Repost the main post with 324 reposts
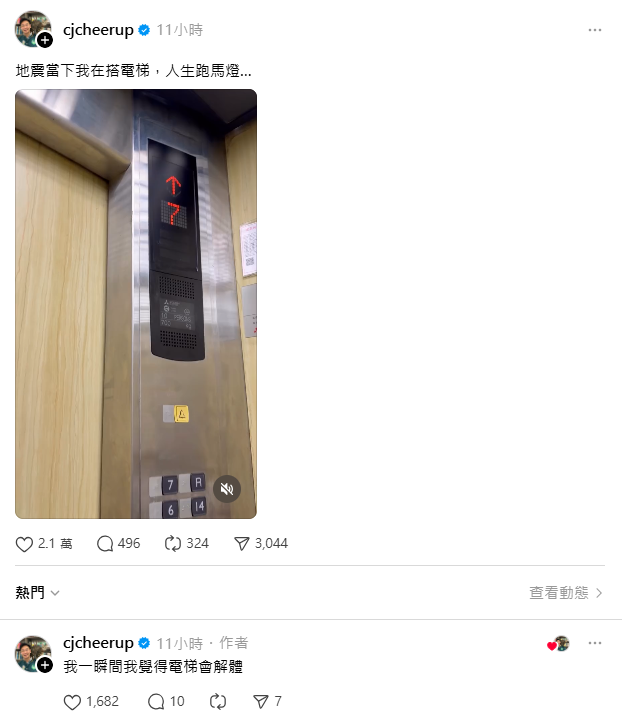Image resolution: width=622 pixels, height=726 pixels. coord(172,544)
